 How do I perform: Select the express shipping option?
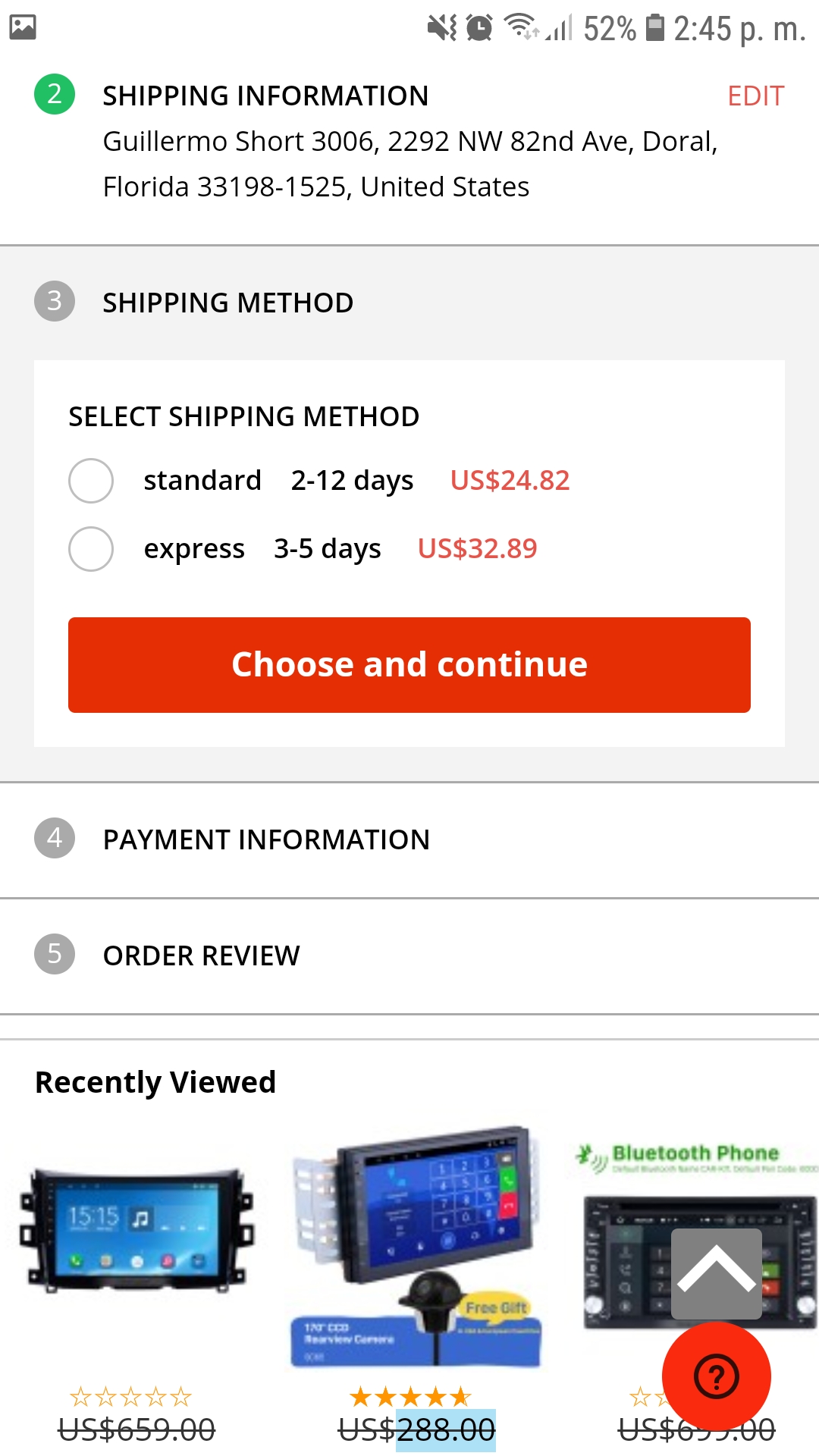coord(91,549)
